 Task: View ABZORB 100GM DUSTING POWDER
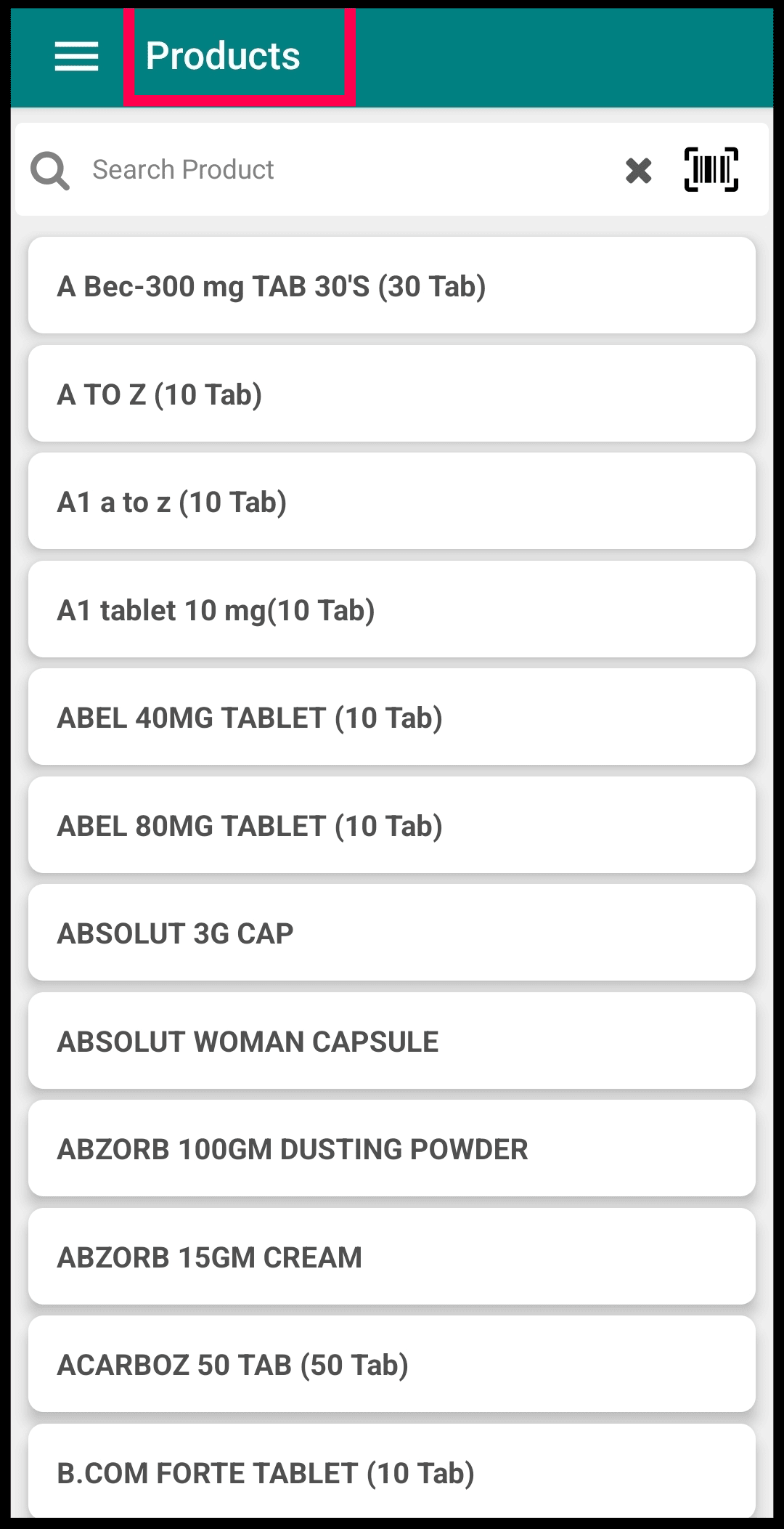tap(392, 1148)
